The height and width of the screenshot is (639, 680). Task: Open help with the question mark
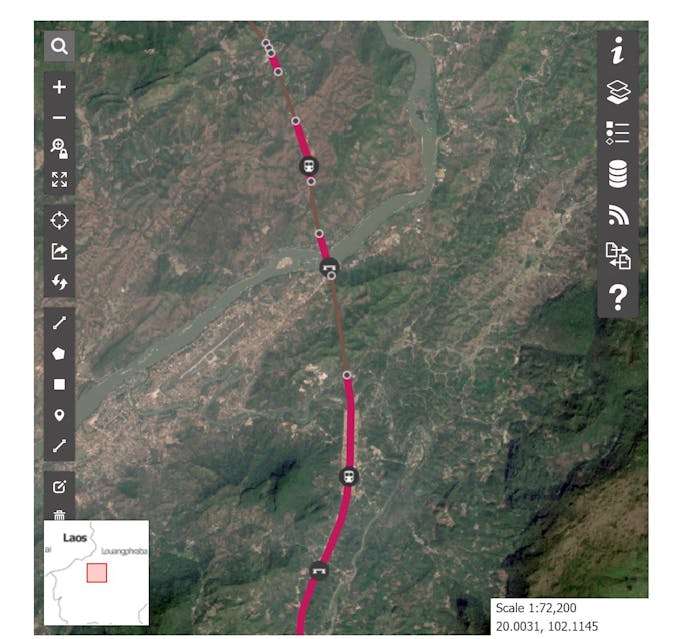tap(618, 297)
